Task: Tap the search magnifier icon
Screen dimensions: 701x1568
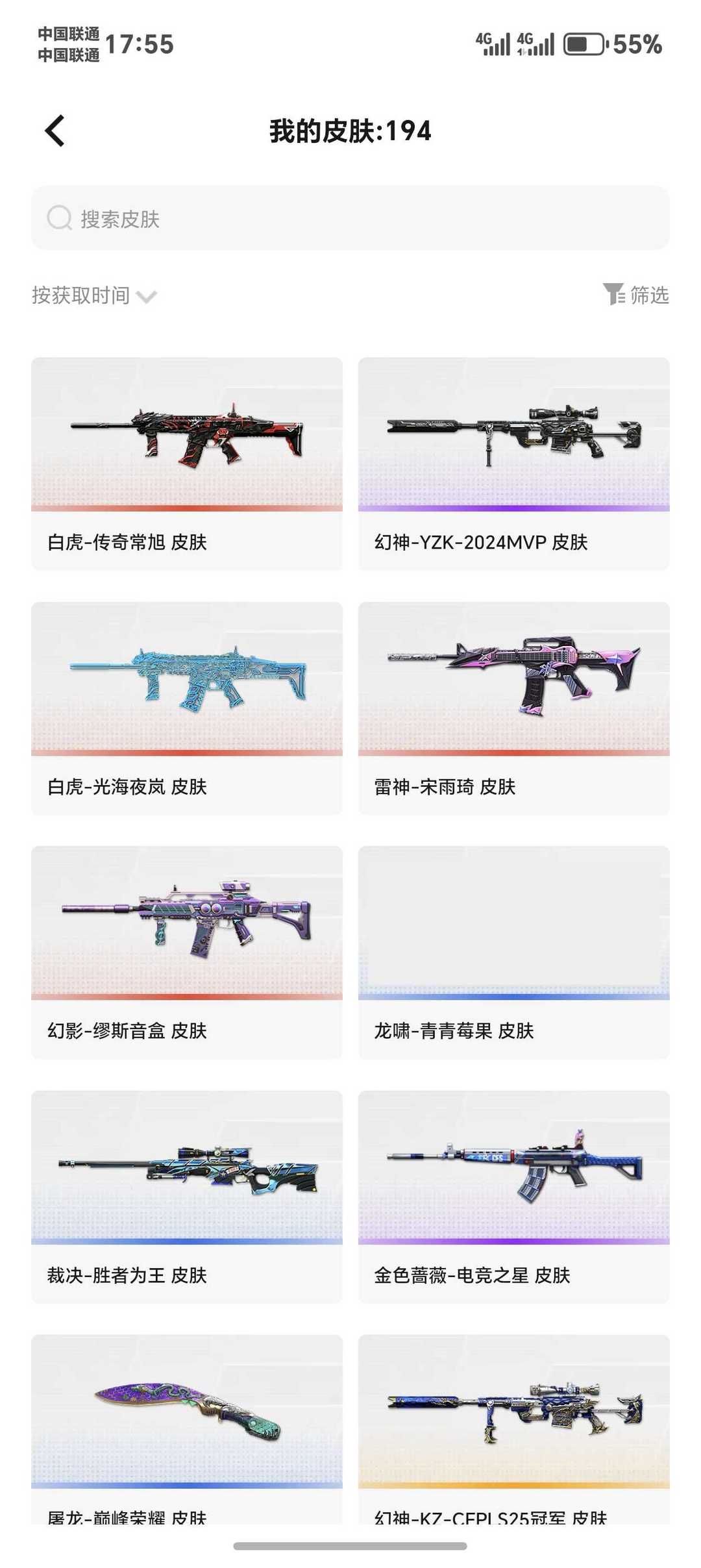Action: point(58,218)
